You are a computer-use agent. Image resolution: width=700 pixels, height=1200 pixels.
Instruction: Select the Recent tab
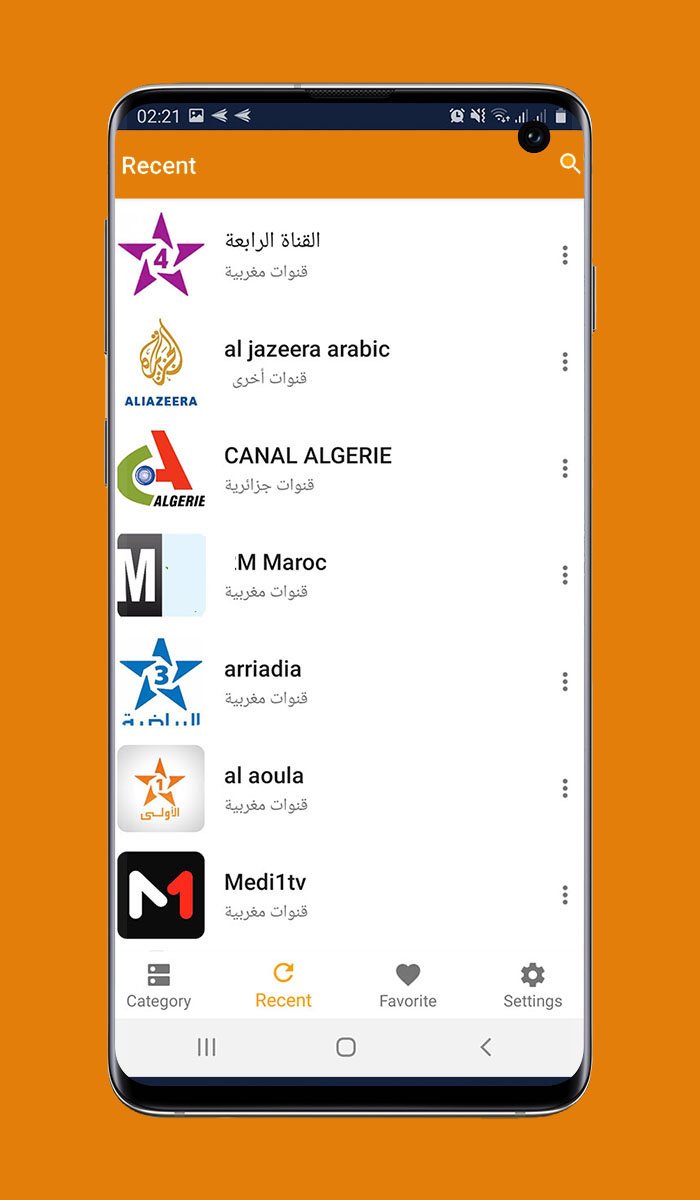pyautogui.click(x=283, y=985)
